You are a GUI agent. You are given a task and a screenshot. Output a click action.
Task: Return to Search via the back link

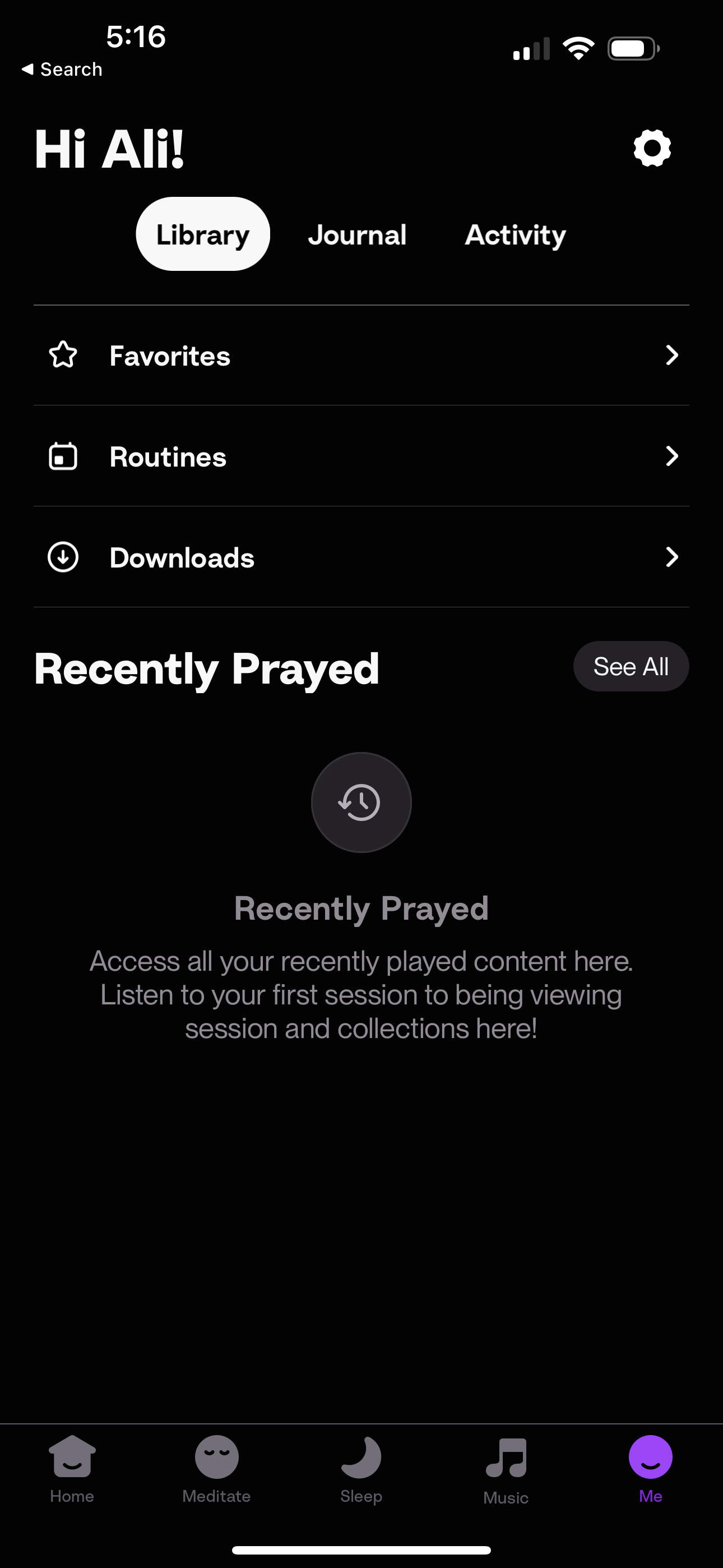point(62,70)
